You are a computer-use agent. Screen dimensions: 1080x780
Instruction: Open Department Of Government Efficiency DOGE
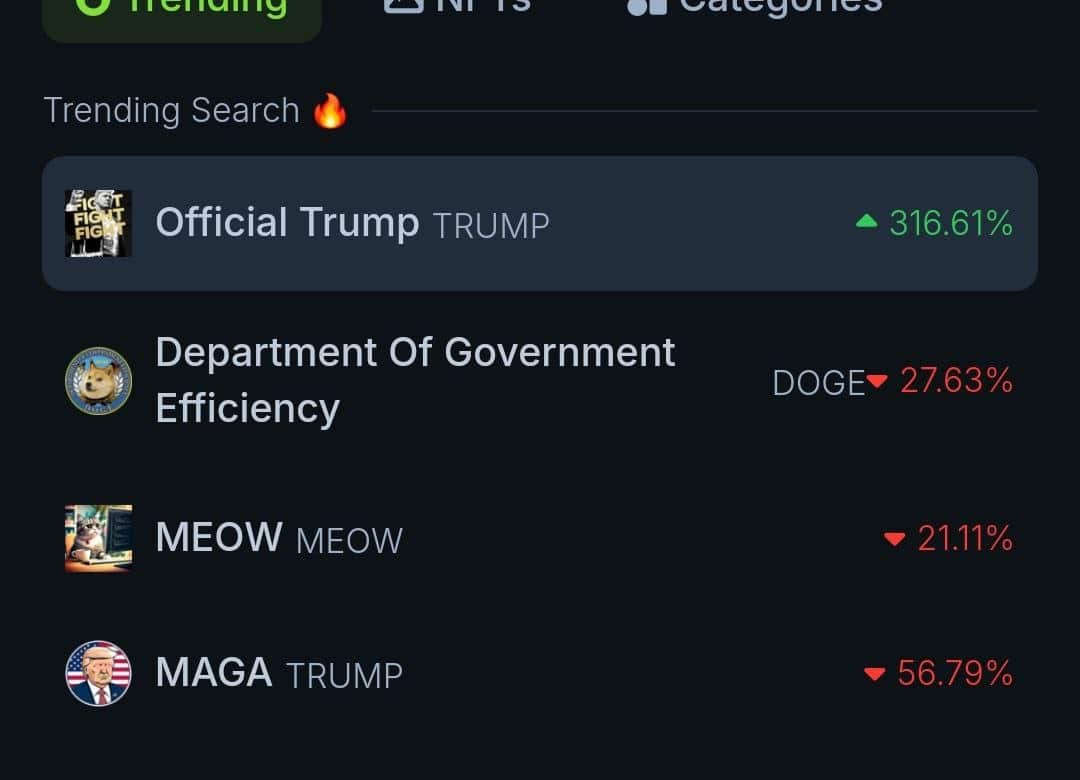pos(539,381)
